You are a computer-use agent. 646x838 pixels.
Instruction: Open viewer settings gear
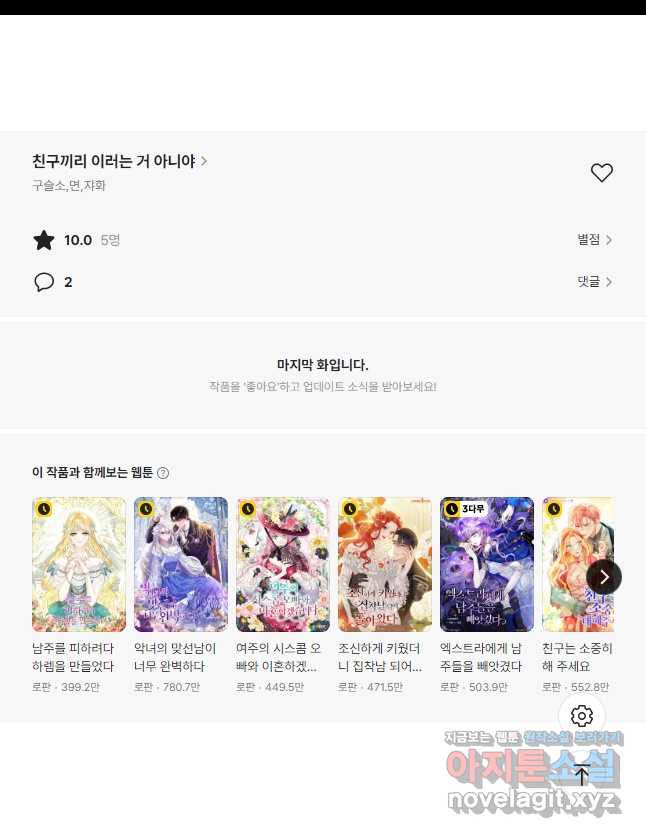[x=582, y=716]
